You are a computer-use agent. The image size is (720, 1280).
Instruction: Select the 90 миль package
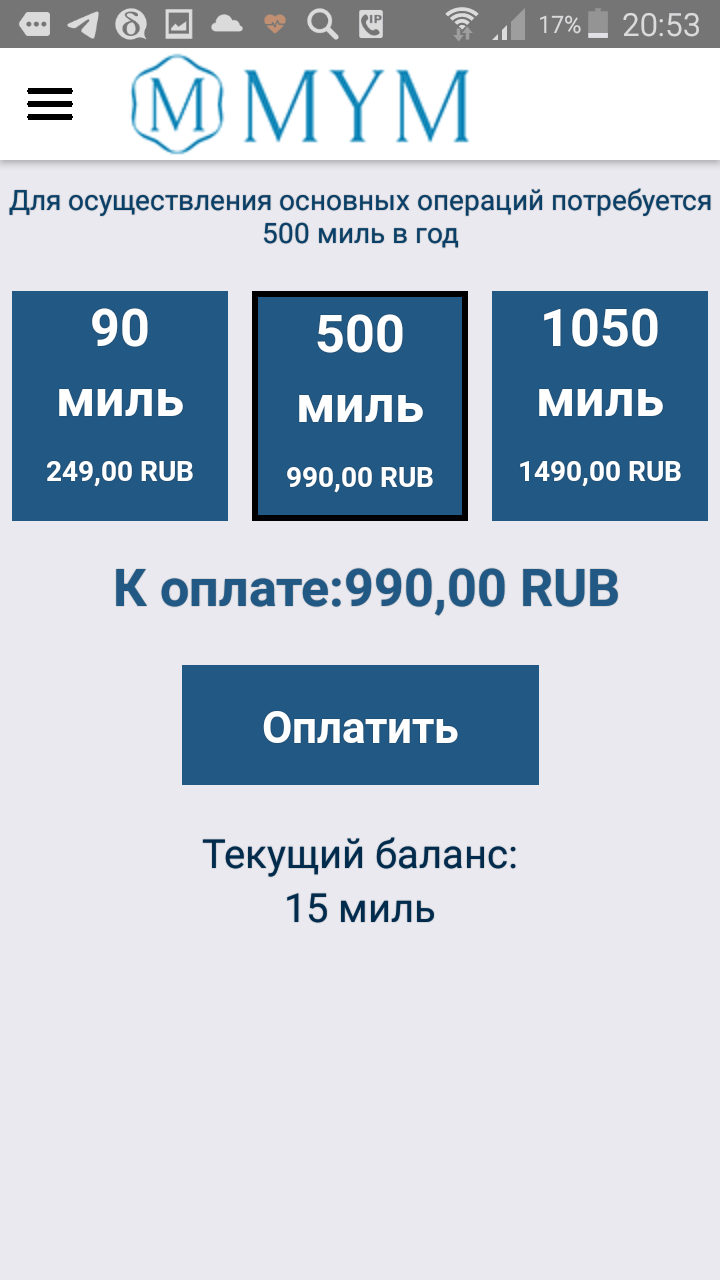click(x=120, y=406)
